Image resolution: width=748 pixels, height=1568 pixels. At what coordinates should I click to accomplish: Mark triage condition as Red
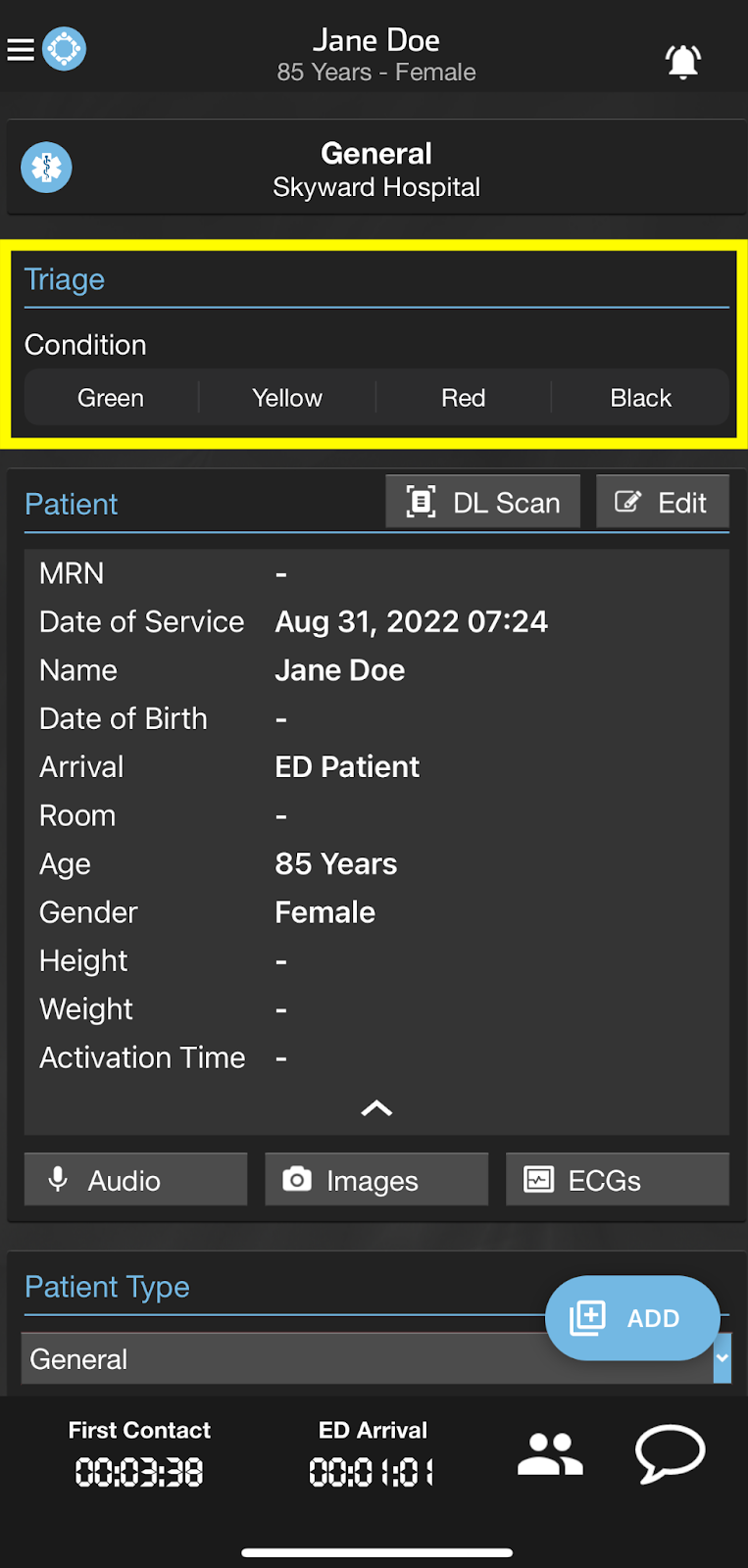464,398
